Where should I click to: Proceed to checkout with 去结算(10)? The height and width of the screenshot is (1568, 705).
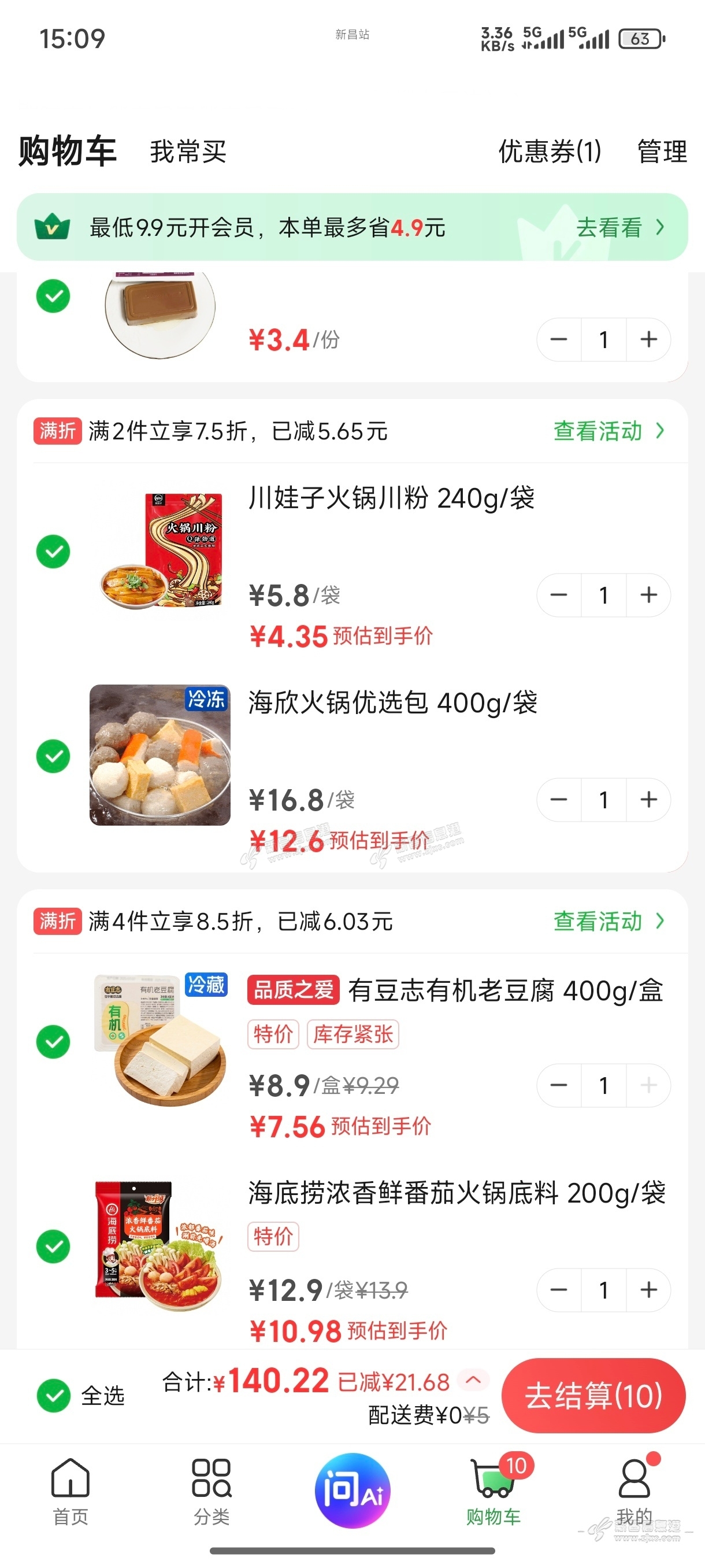pos(593,1395)
